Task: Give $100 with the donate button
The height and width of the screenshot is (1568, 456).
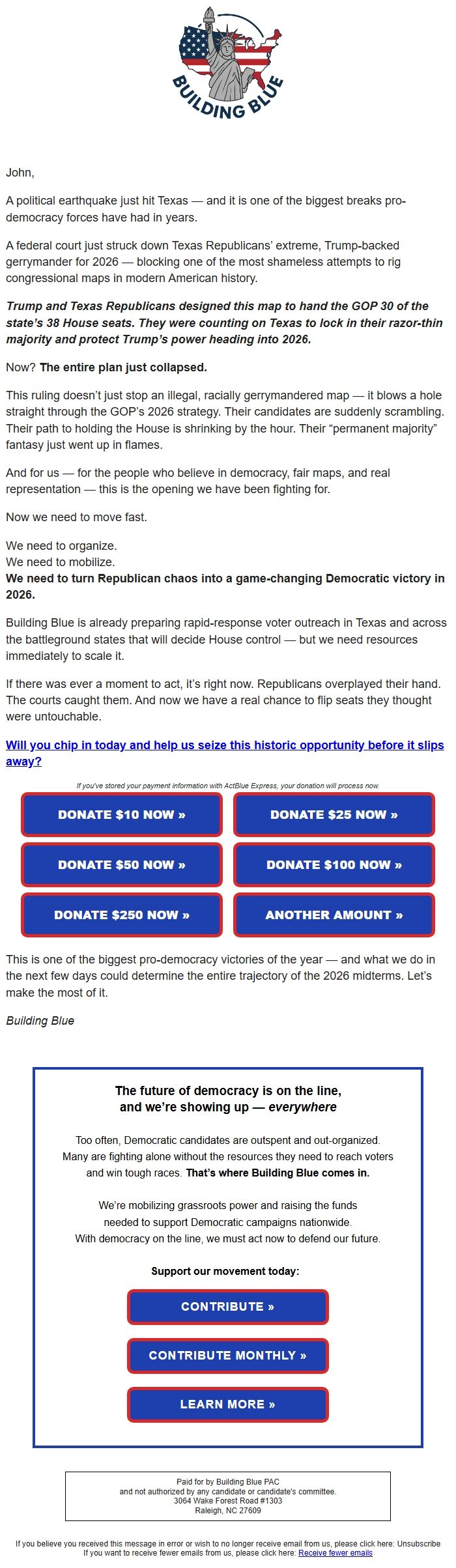Action: tap(334, 864)
